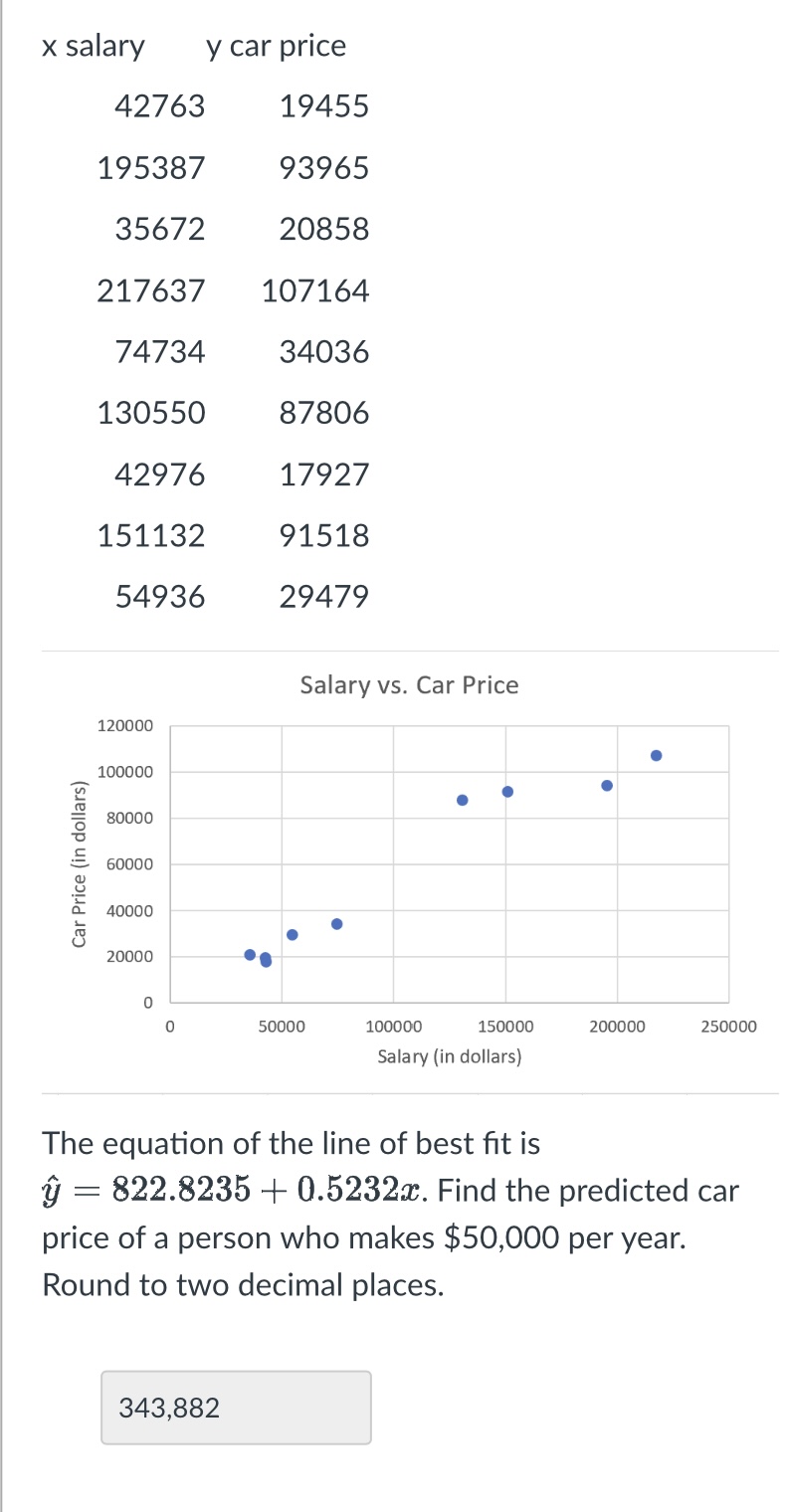The image size is (789, 1512).
Task: Click the Car Price (in dollars) axis label
Action: click(80, 862)
